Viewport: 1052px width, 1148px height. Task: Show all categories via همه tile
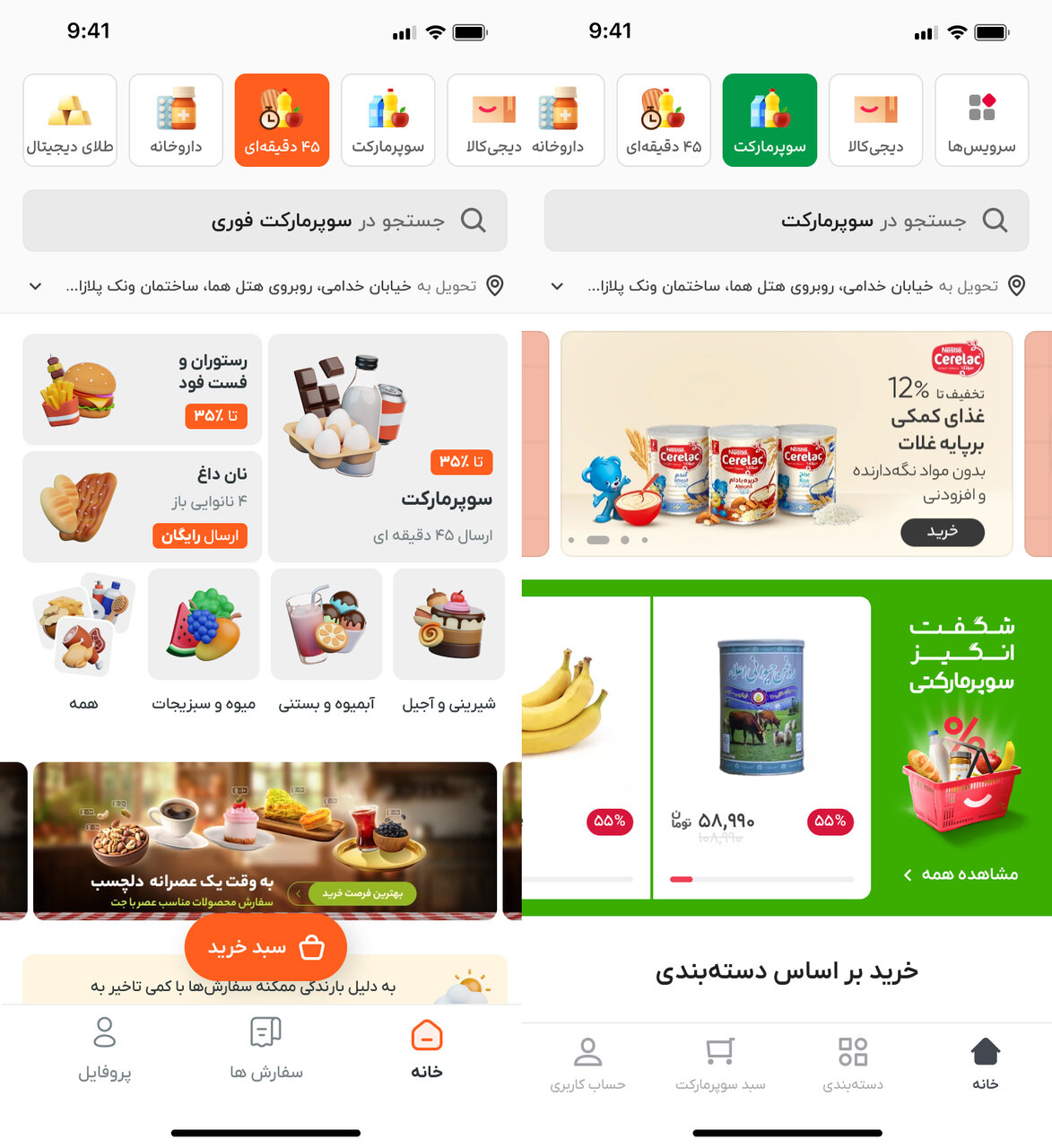[x=83, y=639]
